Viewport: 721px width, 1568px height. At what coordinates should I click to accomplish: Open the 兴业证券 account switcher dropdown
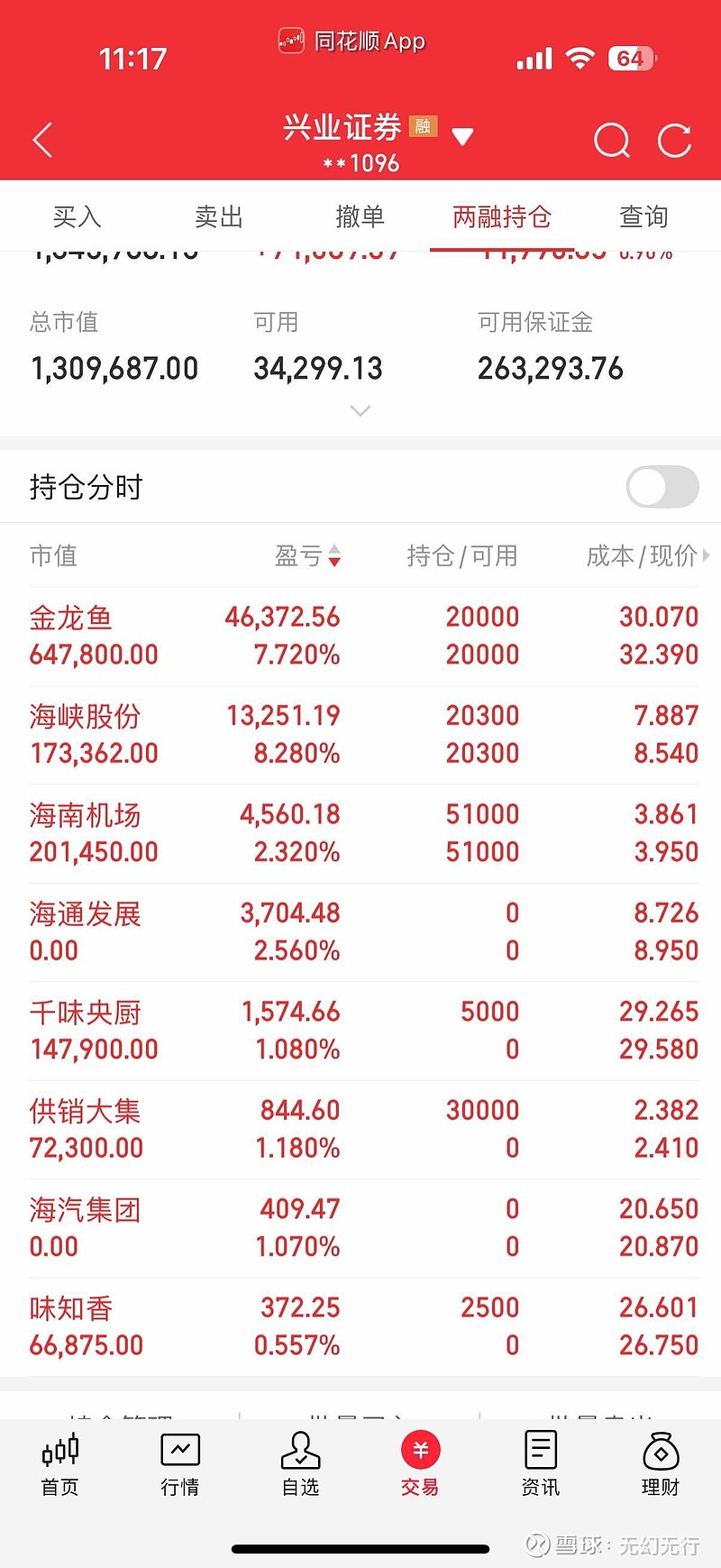[462, 137]
